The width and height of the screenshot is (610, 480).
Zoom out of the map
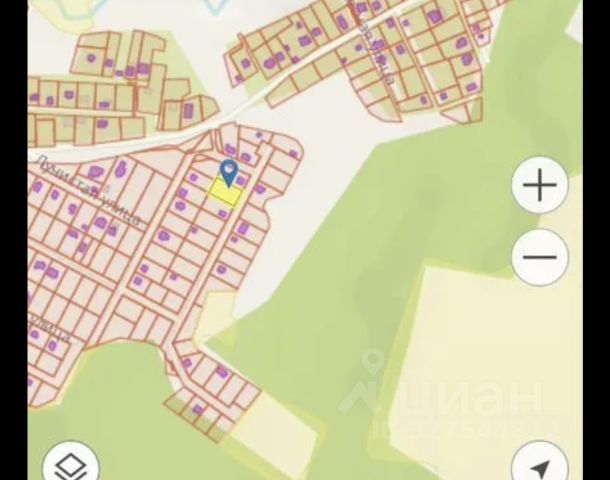539,257
